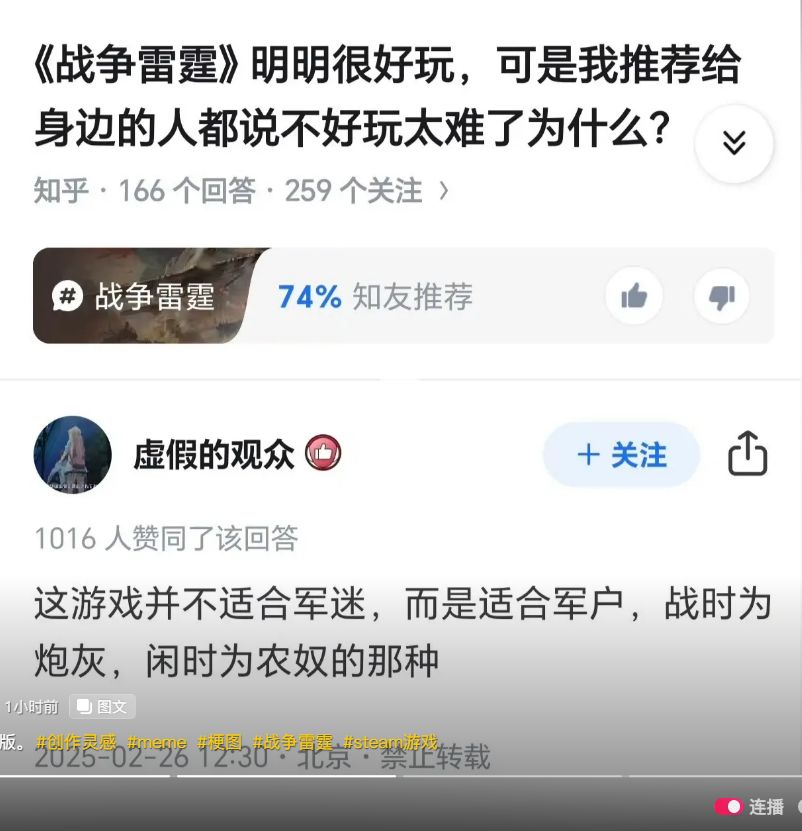
Task: Open the #梗图 hashtag
Action: (x=219, y=742)
